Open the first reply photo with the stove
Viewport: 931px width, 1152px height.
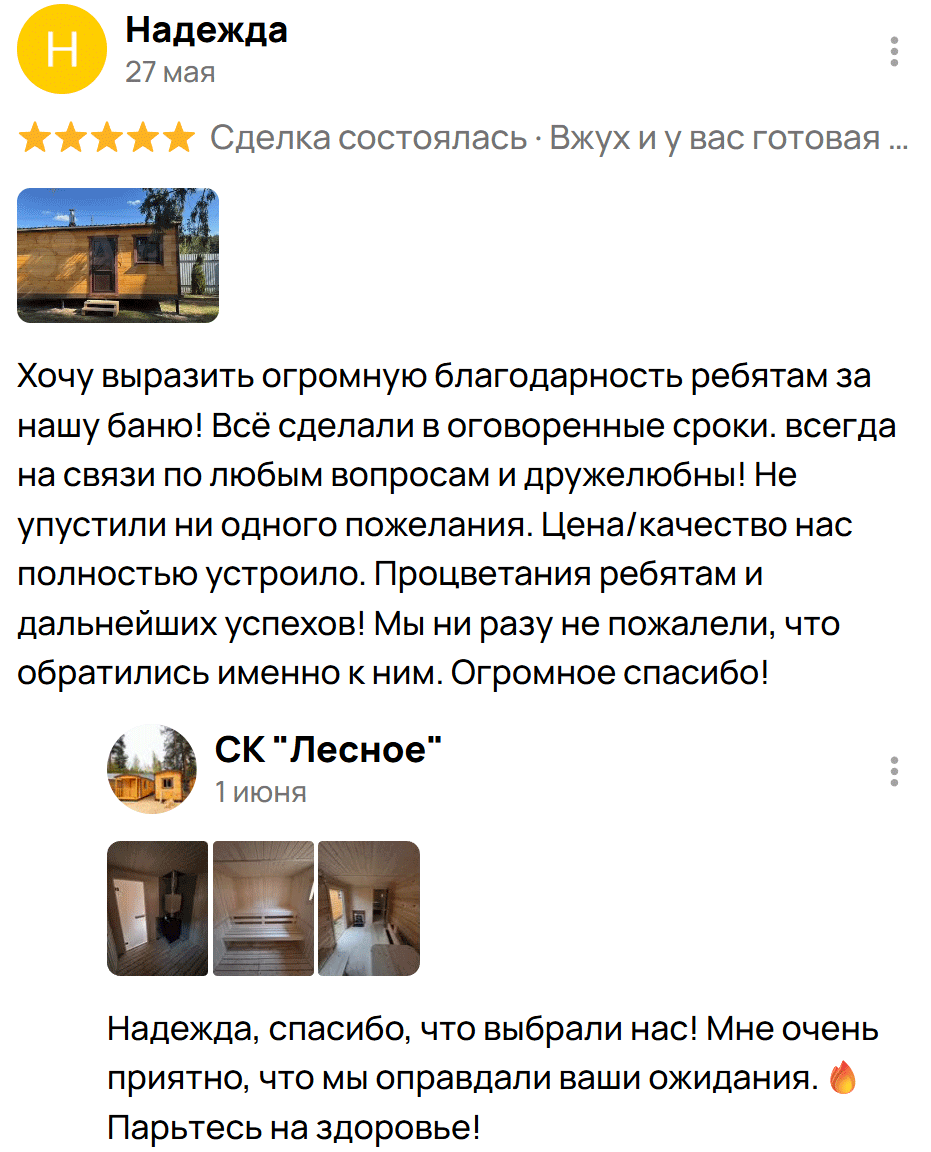point(157,908)
